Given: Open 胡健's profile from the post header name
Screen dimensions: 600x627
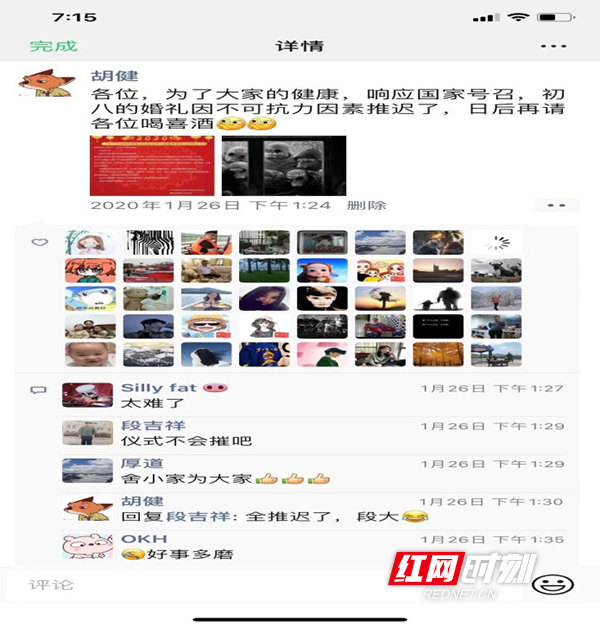Looking at the screenshot, I should pos(114,76).
